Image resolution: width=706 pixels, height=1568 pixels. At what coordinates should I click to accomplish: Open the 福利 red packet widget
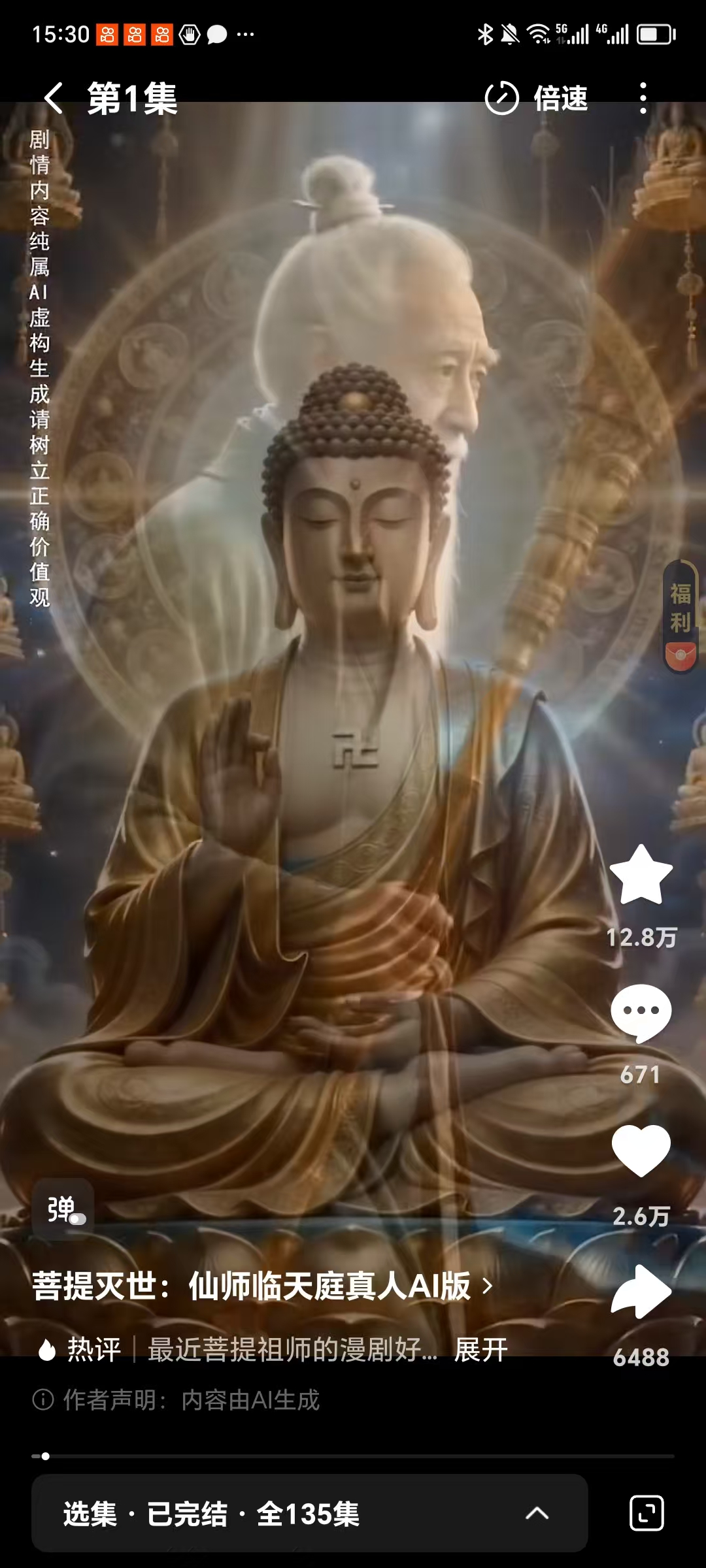pos(681,617)
